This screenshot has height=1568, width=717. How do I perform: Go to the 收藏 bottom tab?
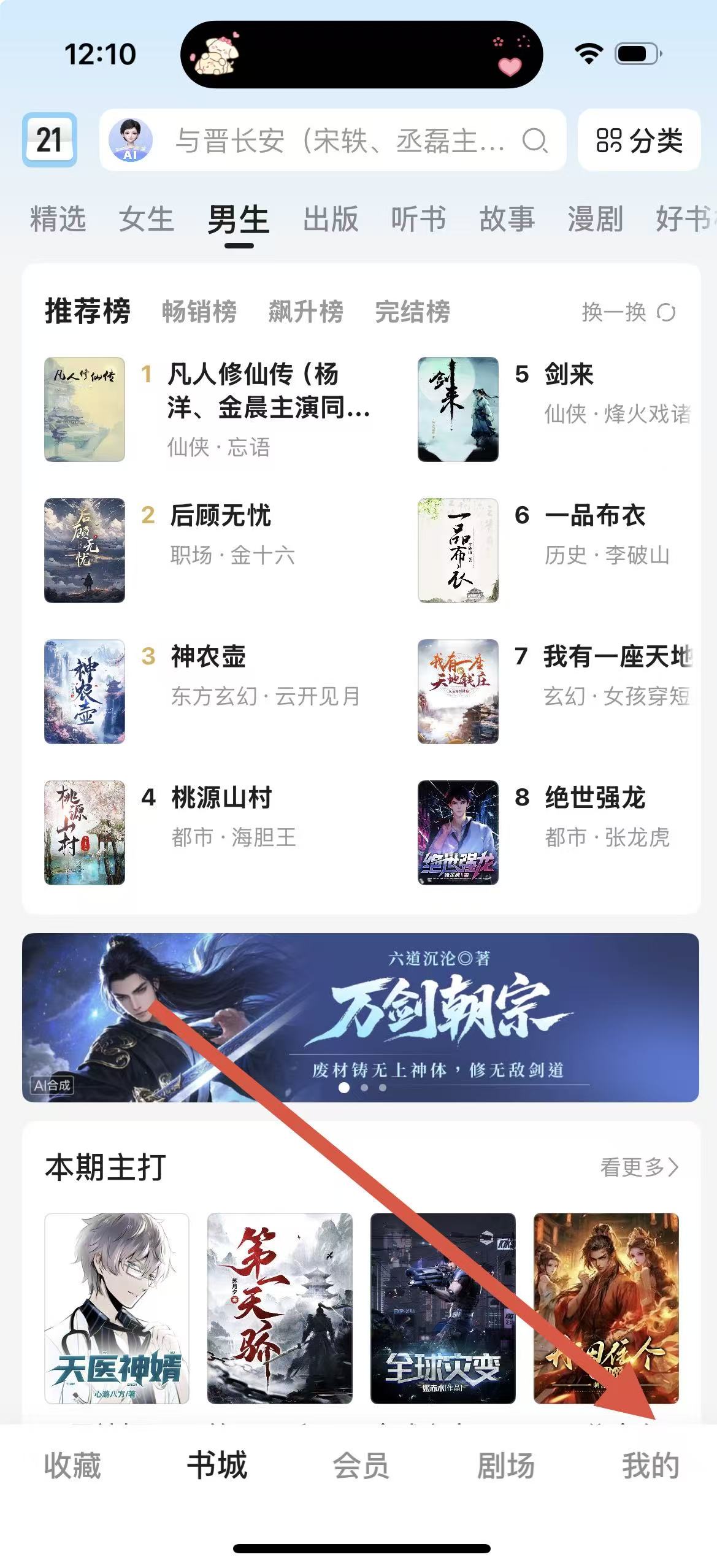click(x=72, y=1465)
